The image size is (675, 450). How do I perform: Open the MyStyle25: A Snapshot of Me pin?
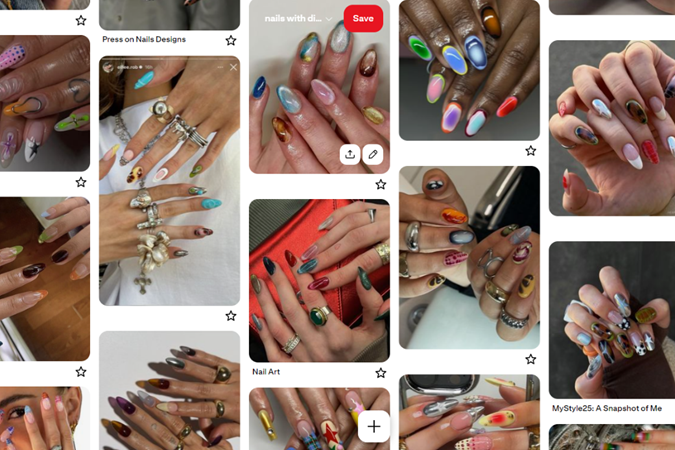[607, 408]
